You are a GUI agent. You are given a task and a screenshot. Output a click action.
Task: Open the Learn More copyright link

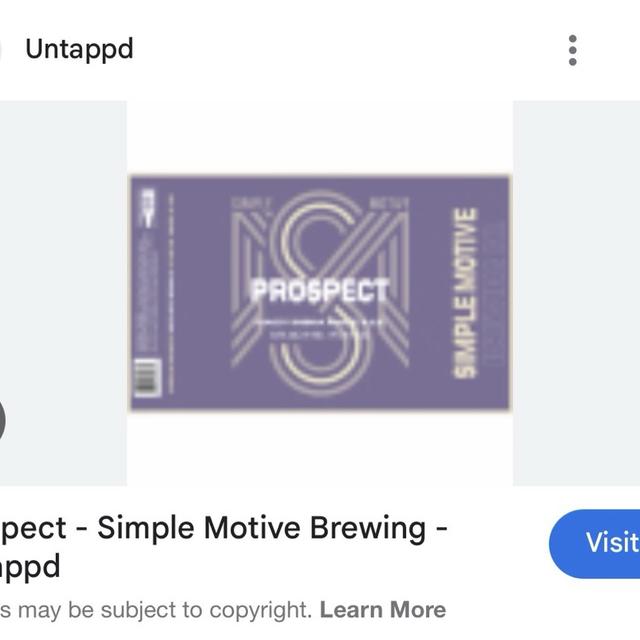(x=383, y=609)
